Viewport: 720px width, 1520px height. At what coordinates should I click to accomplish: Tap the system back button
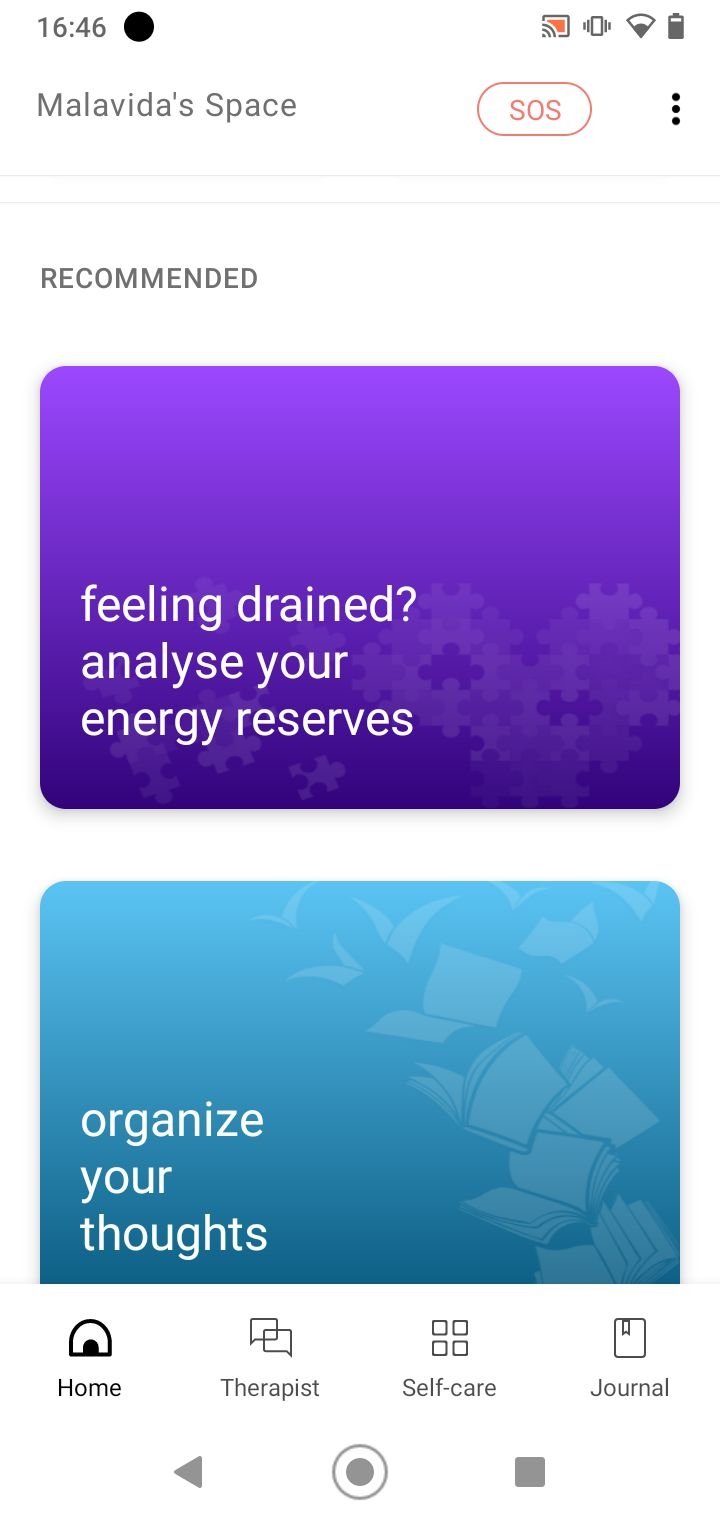pos(188,1472)
